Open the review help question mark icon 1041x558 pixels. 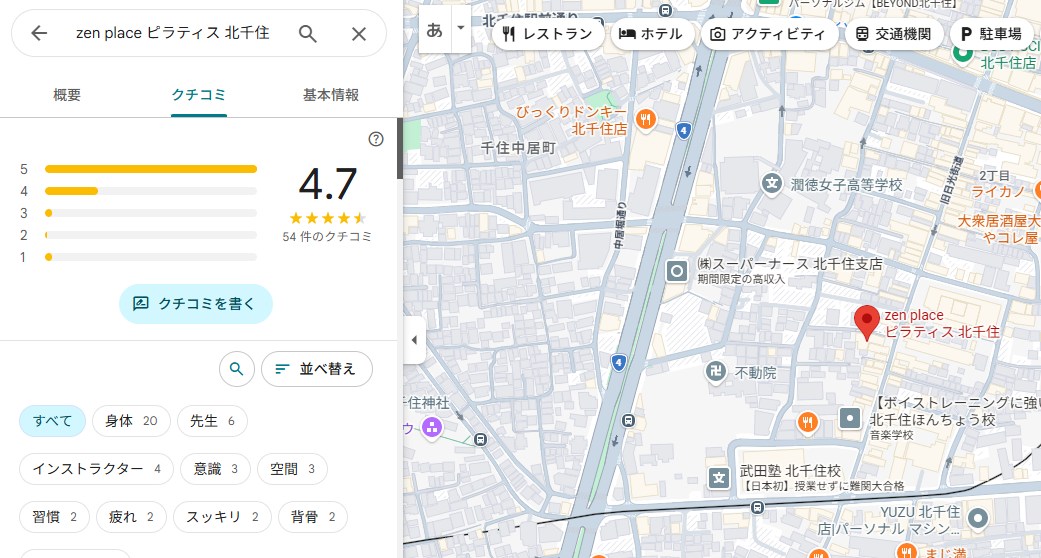tap(376, 139)
